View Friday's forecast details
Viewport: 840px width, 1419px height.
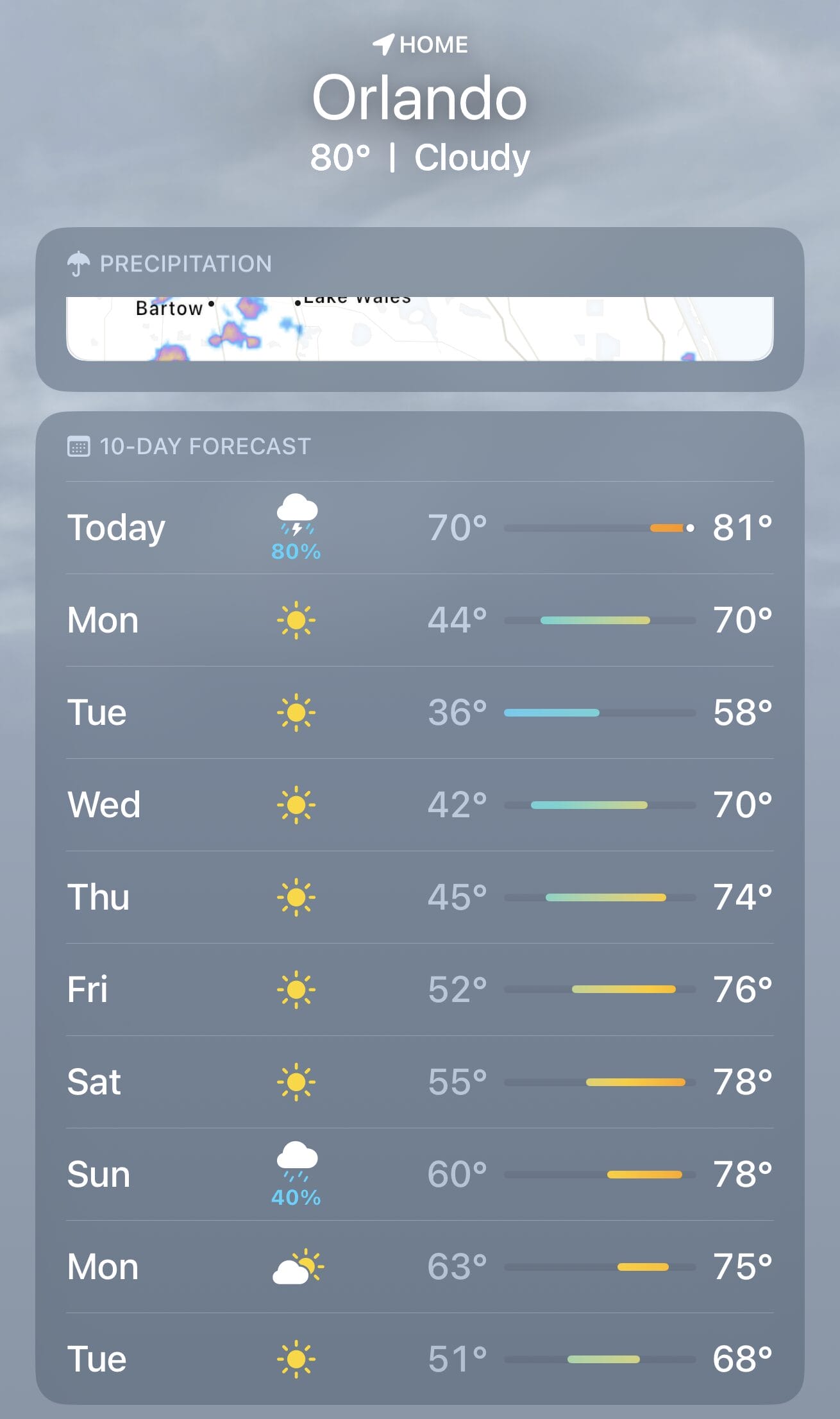click(419, 989)
